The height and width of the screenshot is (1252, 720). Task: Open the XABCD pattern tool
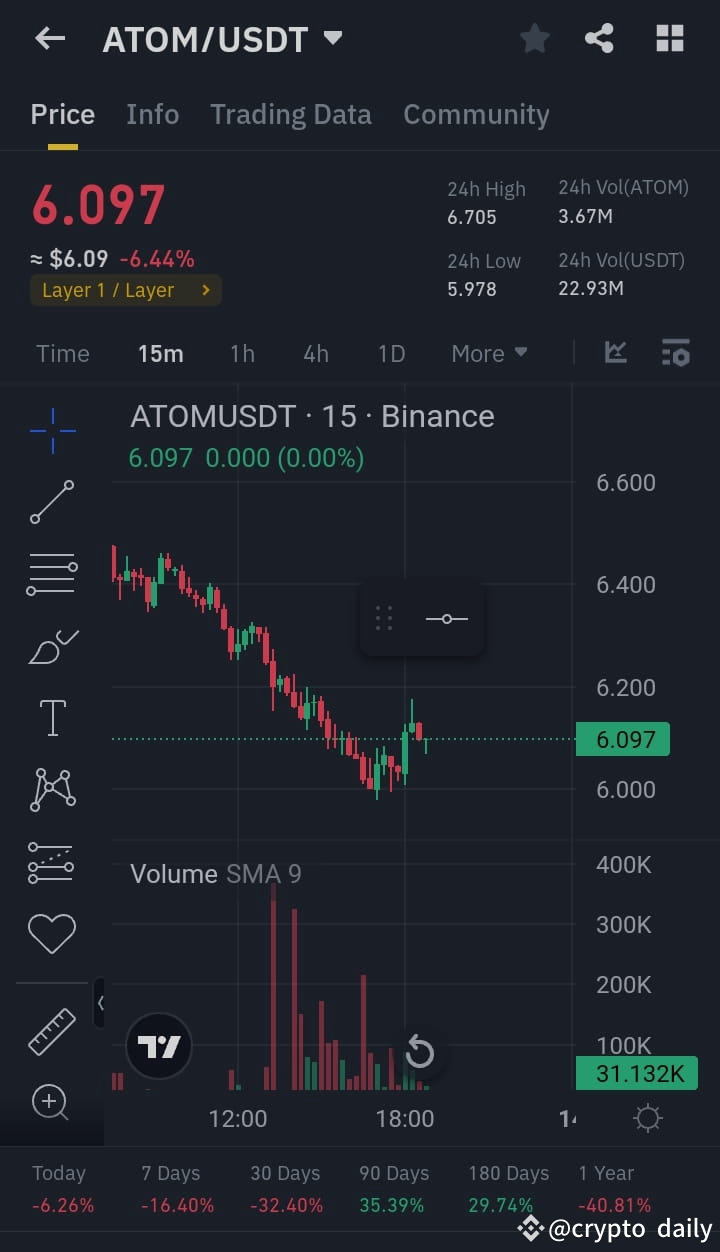(52, 789)
